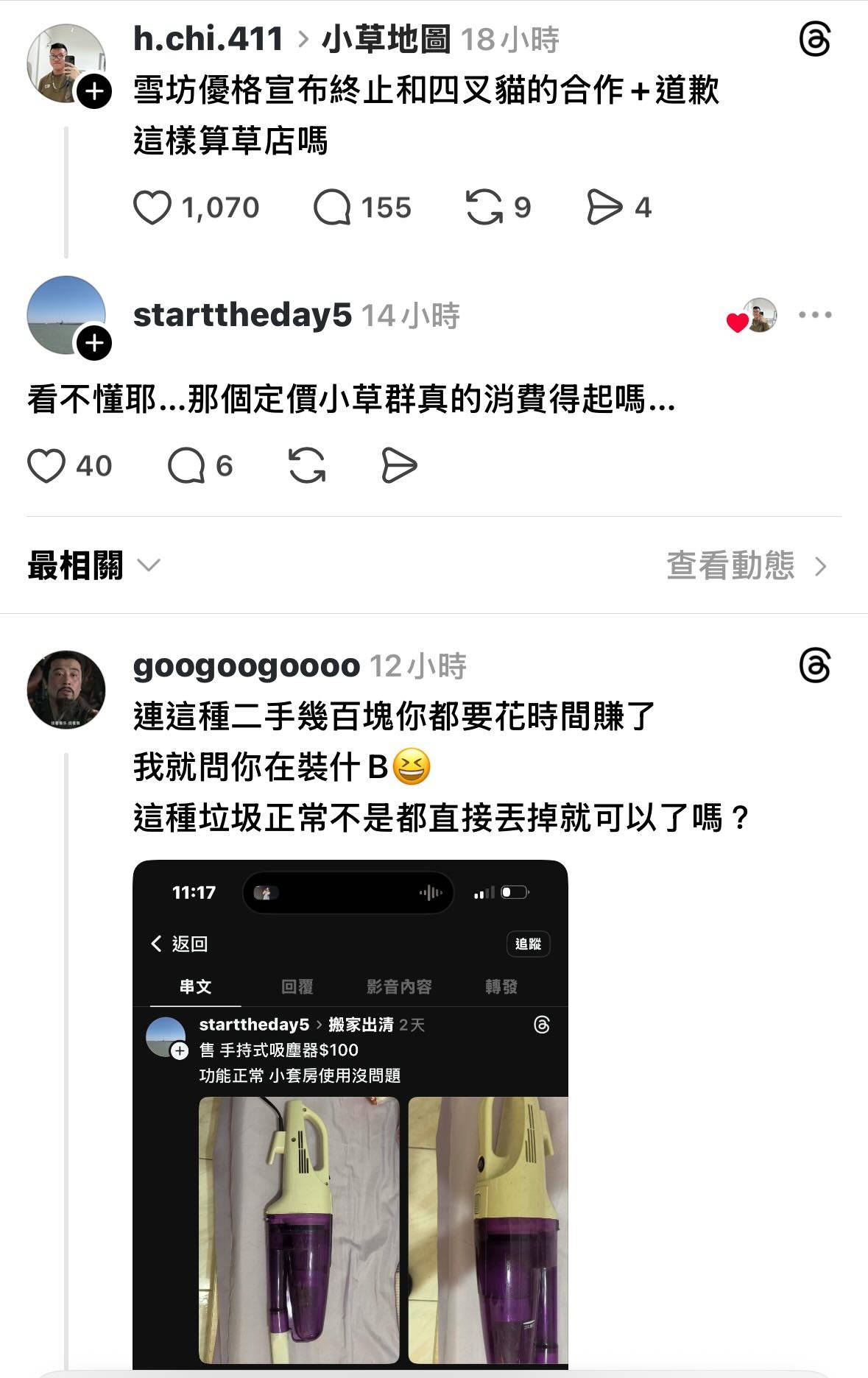Open overflow menu on starttheday5's reply
This screenshot has height=1378, width=868.
pyautogui.click(x=815, y=315)
